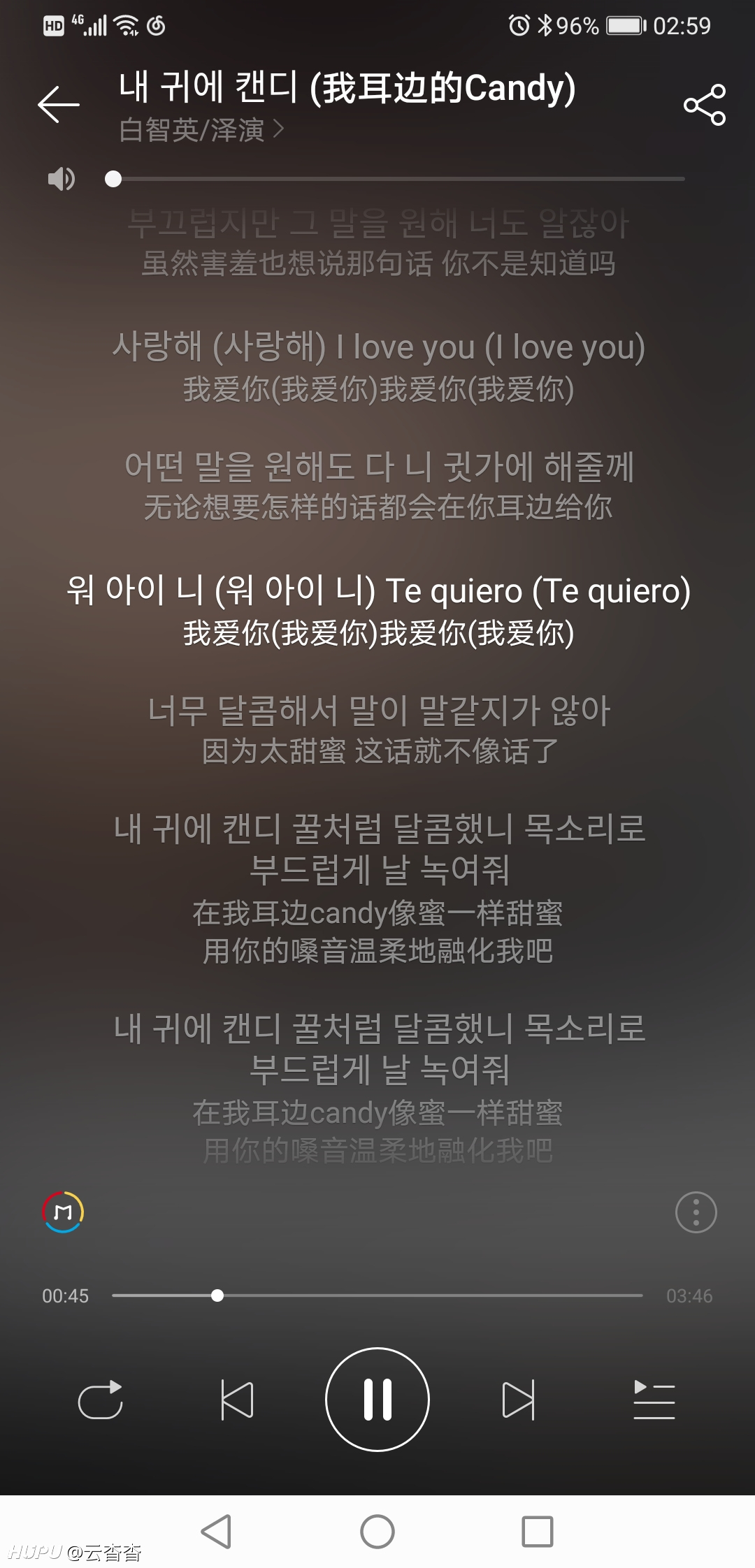Go back using the top-left arrow
The width and height of the screenshot is (755, 1568).
59,105
